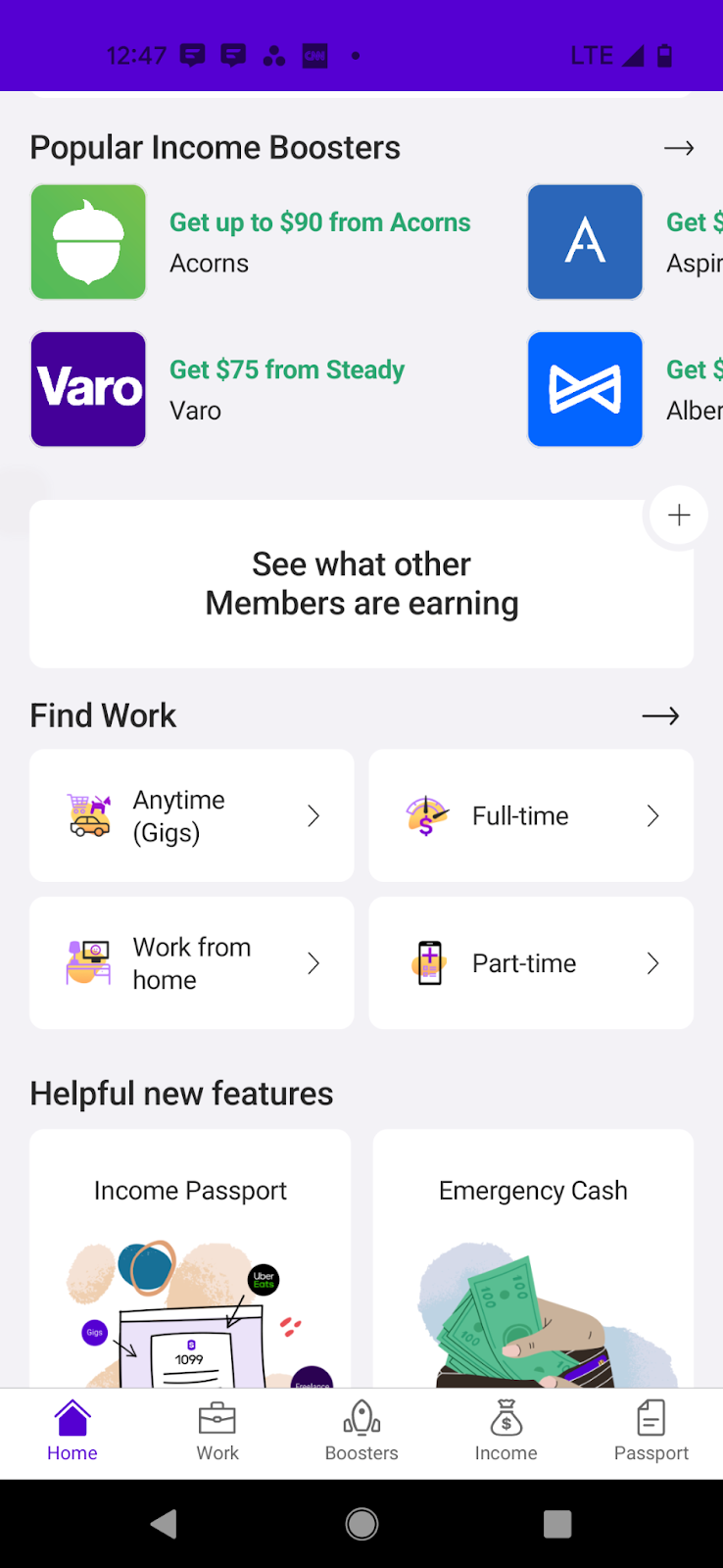Image resolution: width=723 pixels, height=1568 pixels.
Task: Browse Work from home jobs
Action: (x=191, y=962)
